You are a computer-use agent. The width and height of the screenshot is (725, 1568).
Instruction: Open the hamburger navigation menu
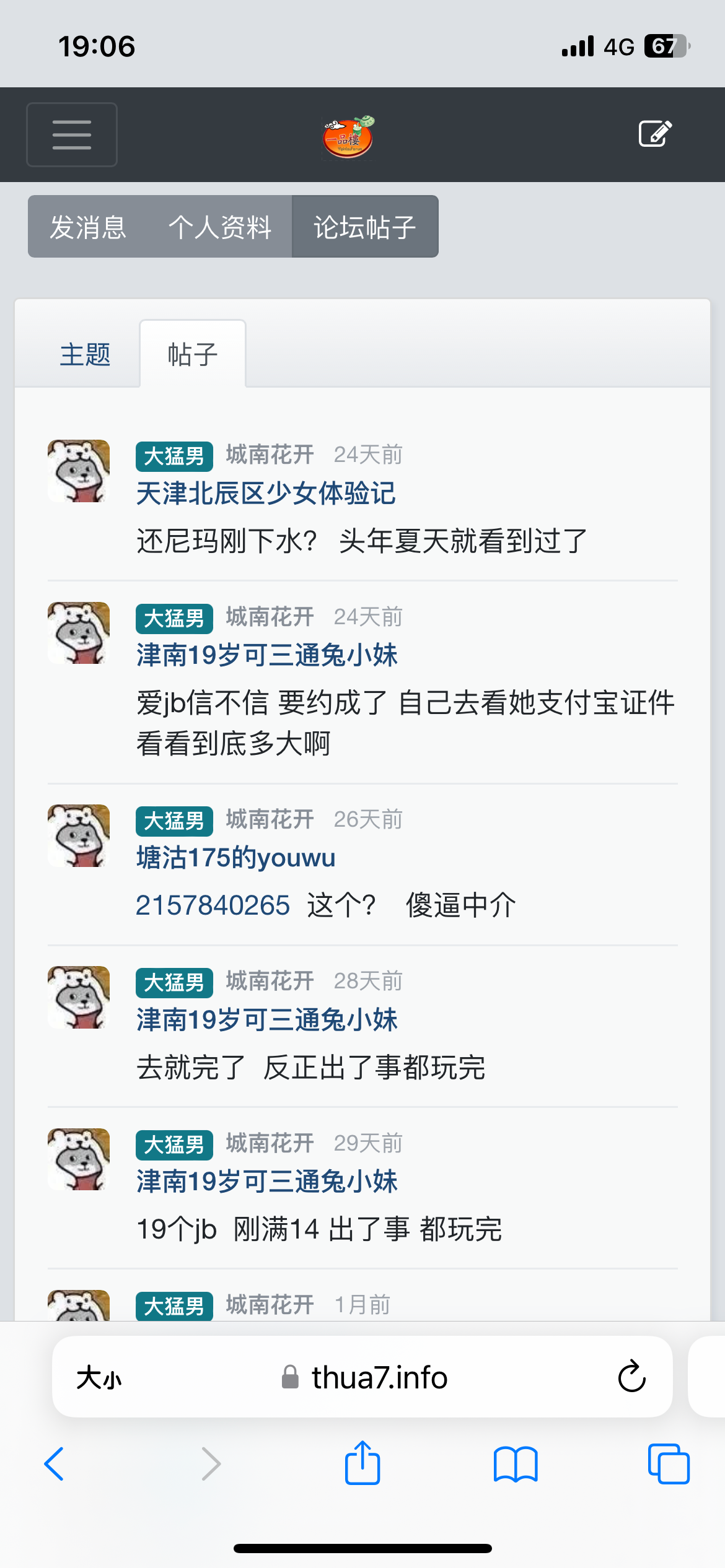pyautogui.click(x=72, y=134)
